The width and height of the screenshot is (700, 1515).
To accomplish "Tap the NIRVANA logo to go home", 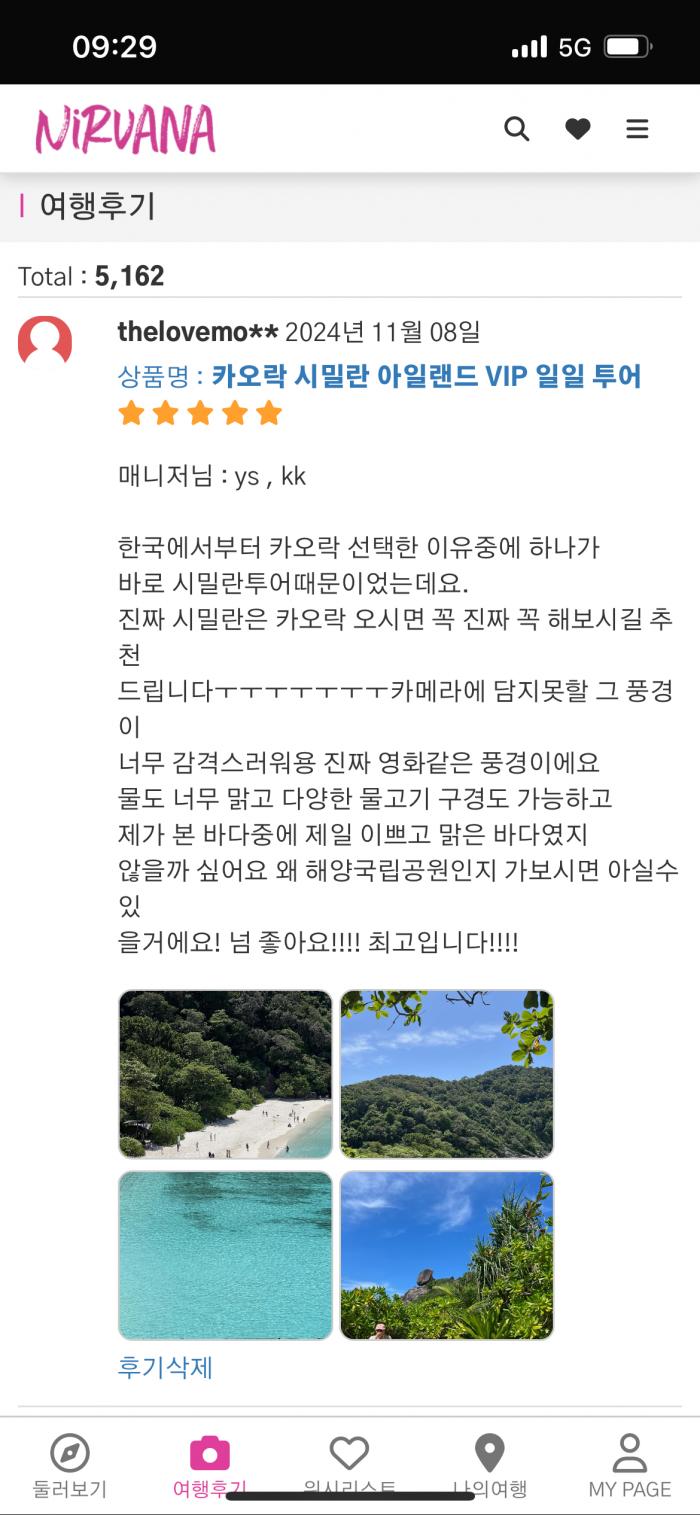I will pos(125,129).
